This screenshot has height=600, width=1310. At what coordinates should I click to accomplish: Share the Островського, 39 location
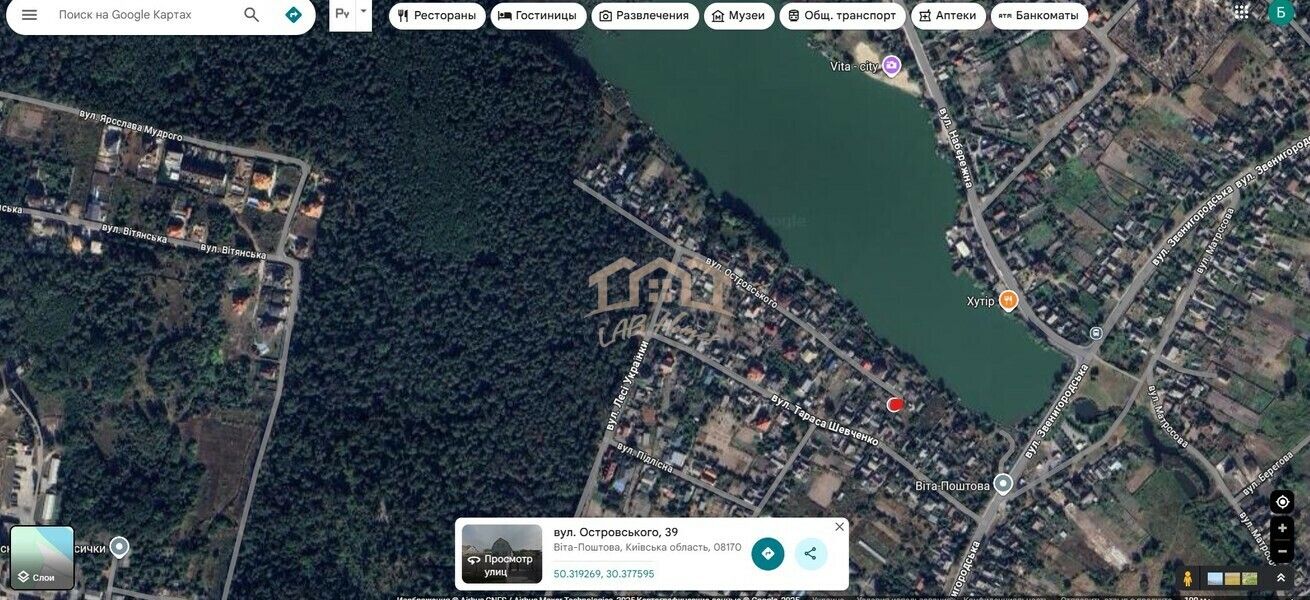[x=810, y=554]
